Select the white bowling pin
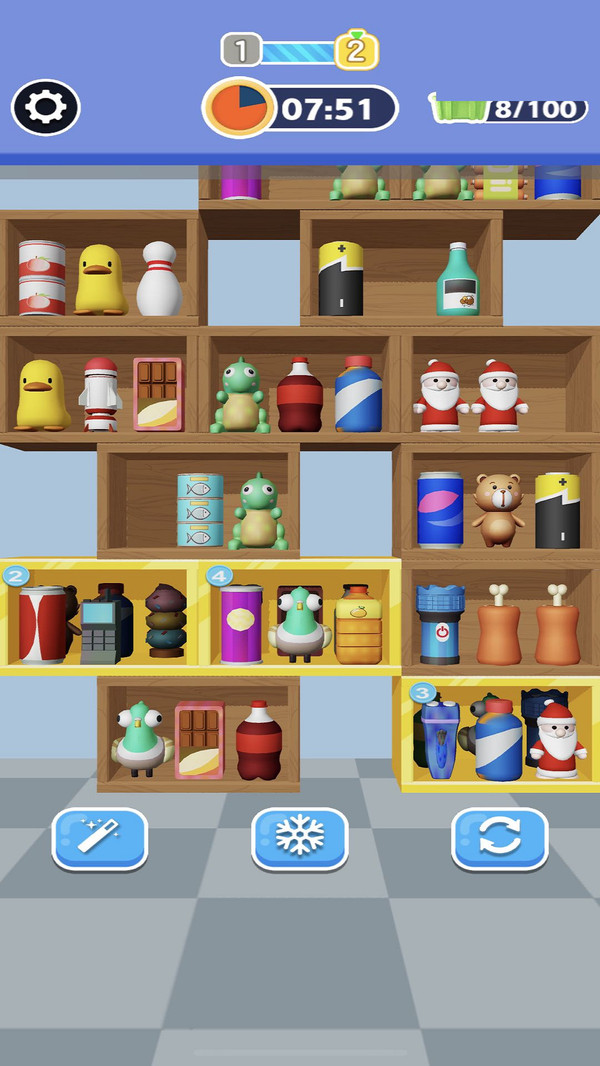Image resolution: width=600 pixels, height=1066 pixels. [x=158, y=279]
